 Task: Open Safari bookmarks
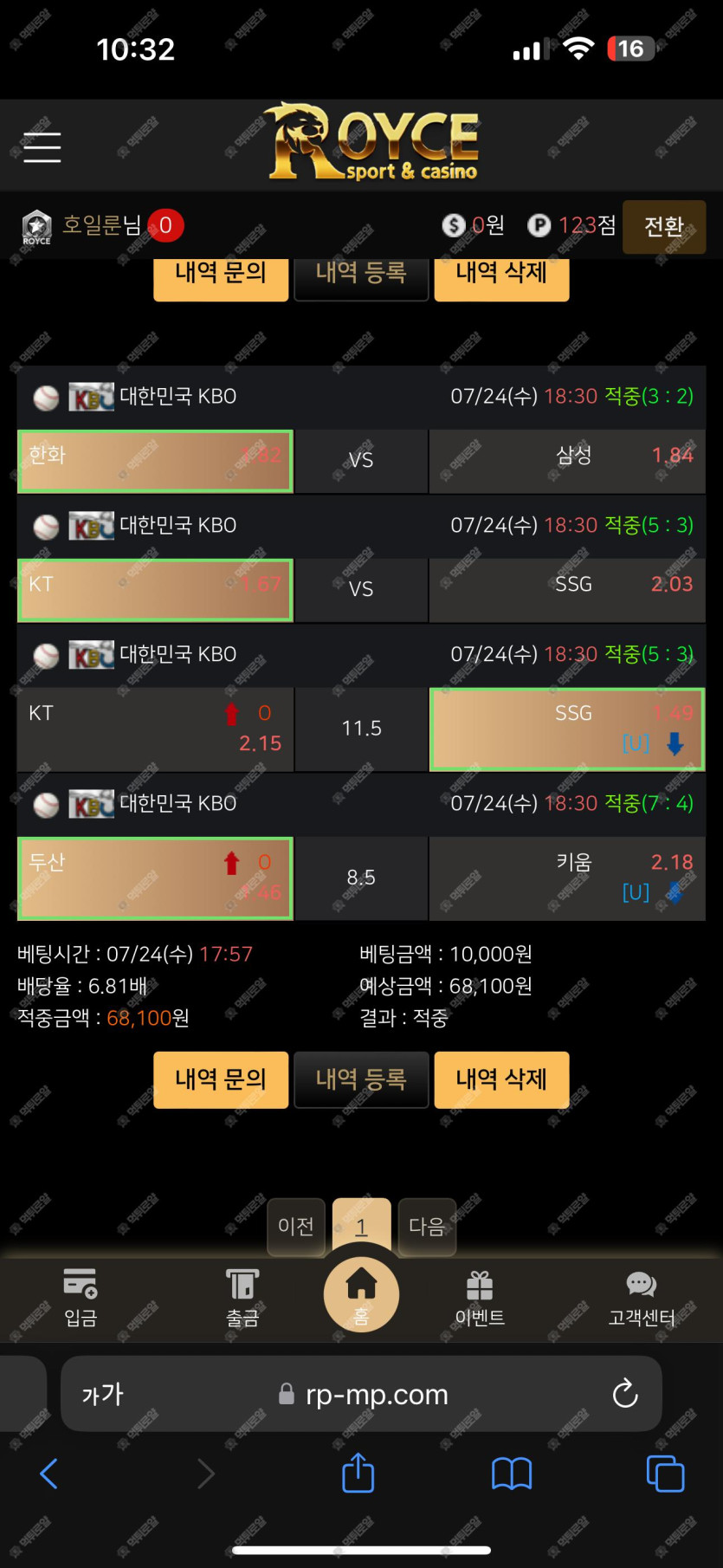[x=512, y=1474]
